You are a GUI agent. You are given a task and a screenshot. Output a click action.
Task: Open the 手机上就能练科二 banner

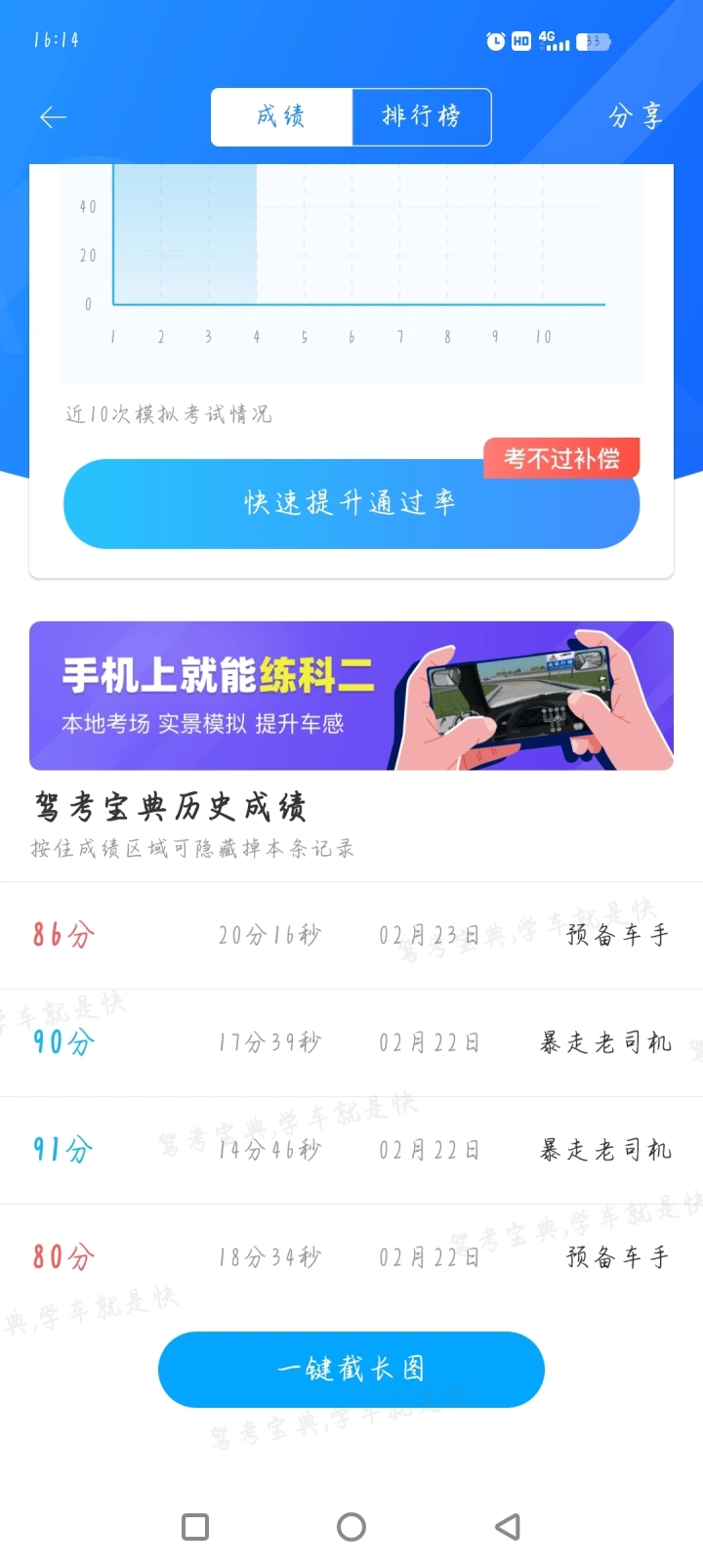point(351,696)
